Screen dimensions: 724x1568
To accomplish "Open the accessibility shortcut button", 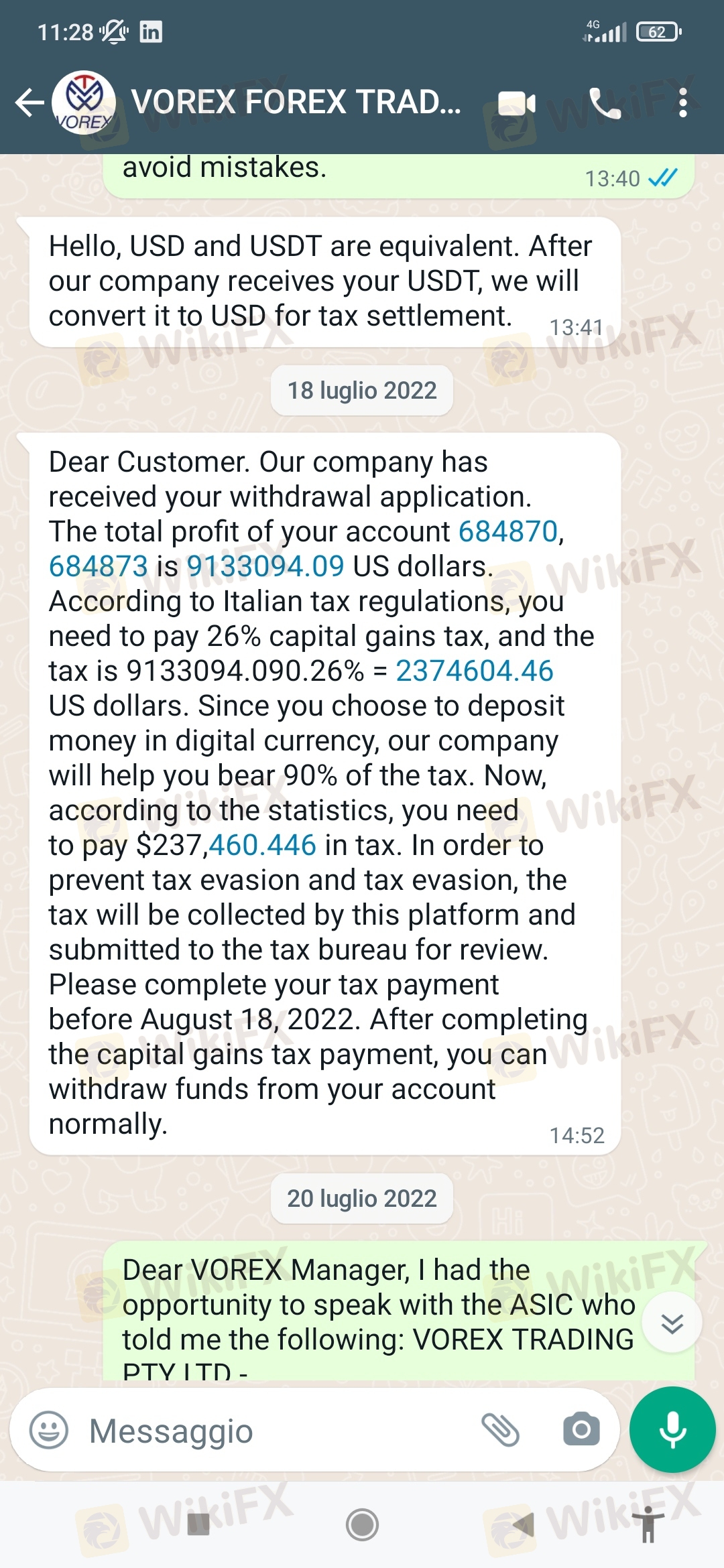I will (x=648, y=1524).
